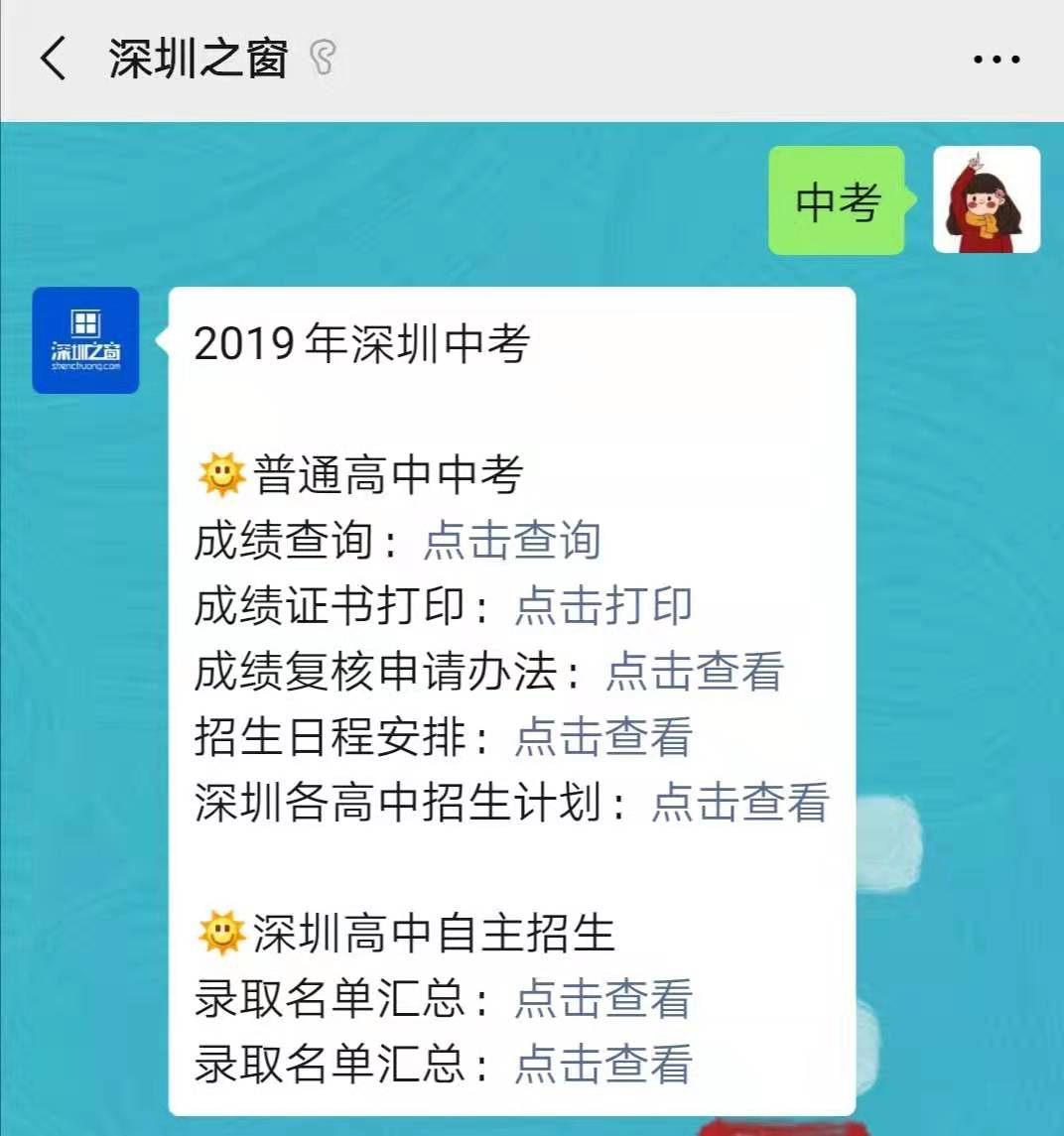
Task: Open 点击查看 next to 招生日程安排
Action: pos(603,737)
